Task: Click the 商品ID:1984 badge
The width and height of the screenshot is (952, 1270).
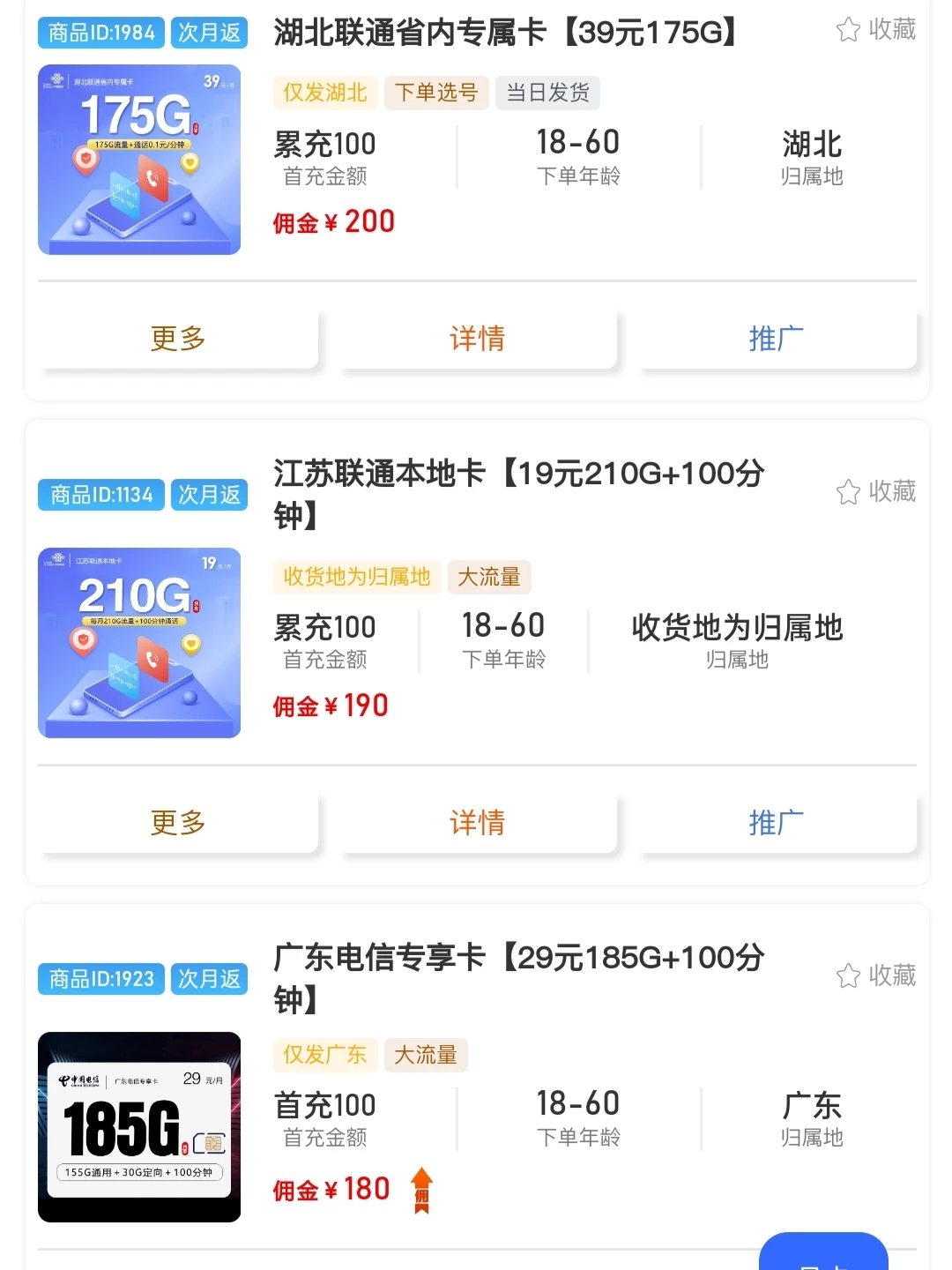Action: point(100,33)
